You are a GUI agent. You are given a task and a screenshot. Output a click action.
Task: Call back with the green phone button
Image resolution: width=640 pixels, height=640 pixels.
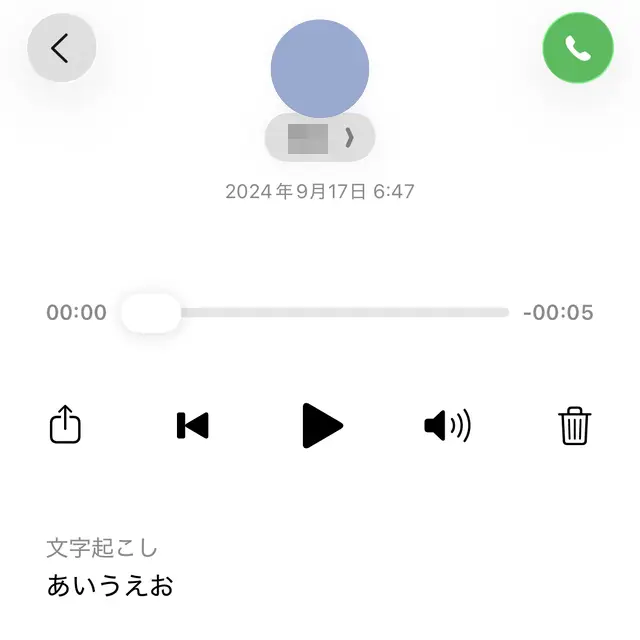pos(577,48)
